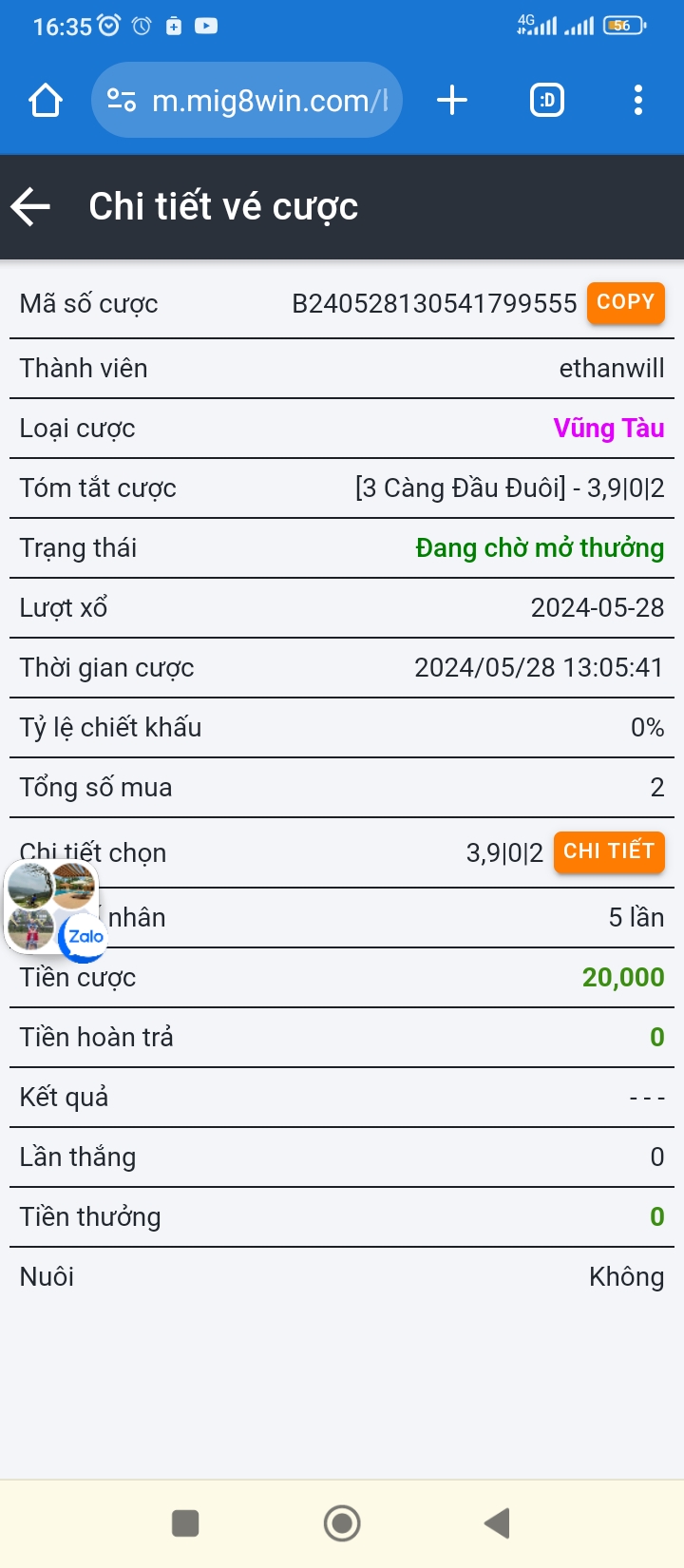Open CHI TIẾT for selected numbers
This screenshot has height=1568, width=684.
pyautogui.click(x=609, y=851)
